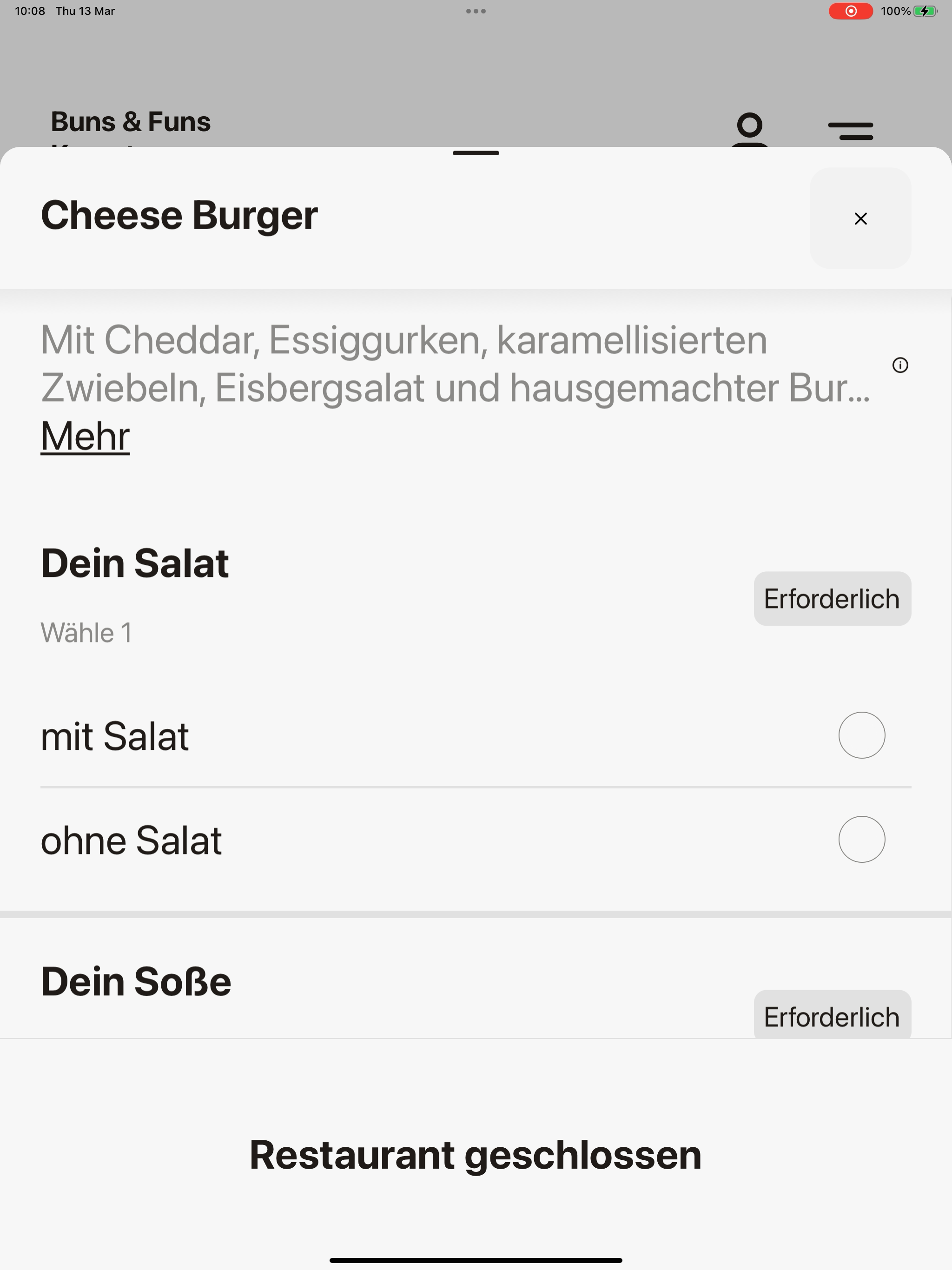Choose ohne Salat
Viewport: 952px width, 1270px height.
861,840
